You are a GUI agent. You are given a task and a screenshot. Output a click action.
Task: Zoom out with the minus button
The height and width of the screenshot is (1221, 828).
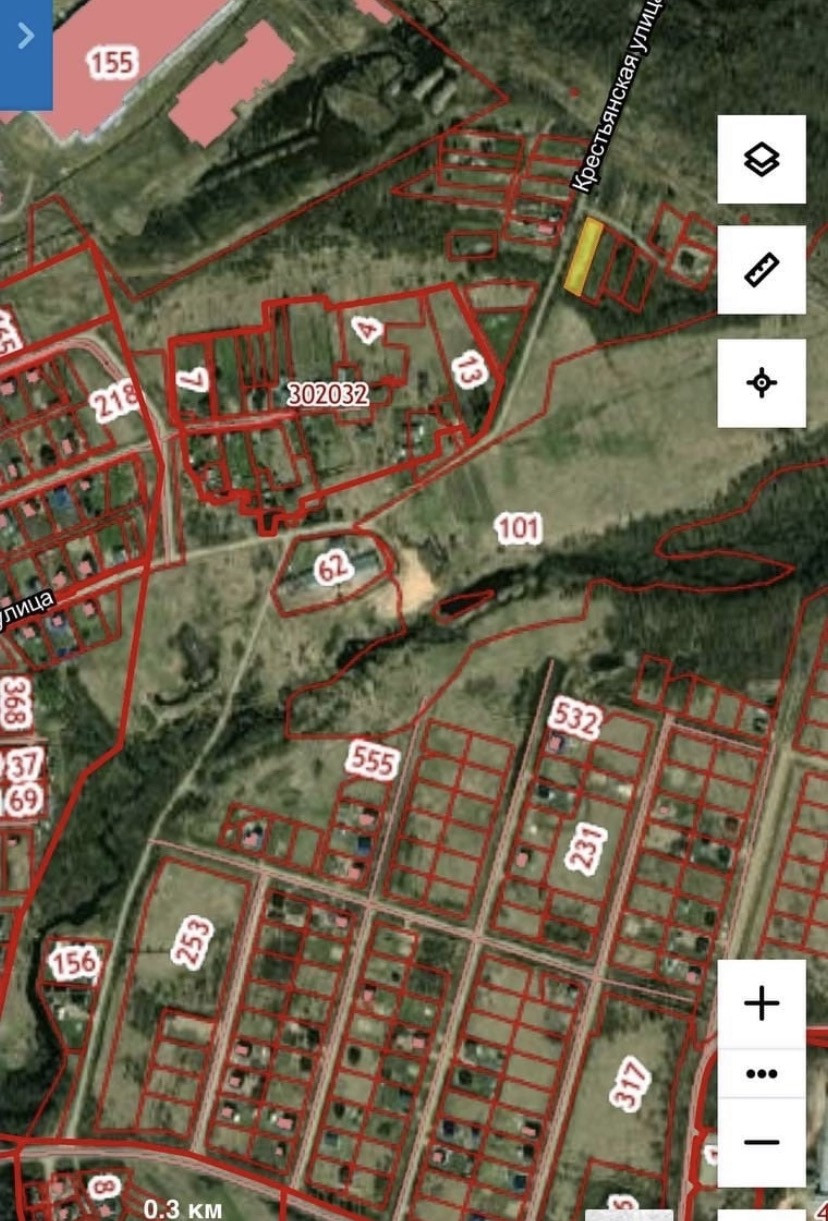[x=761, y=1142]
